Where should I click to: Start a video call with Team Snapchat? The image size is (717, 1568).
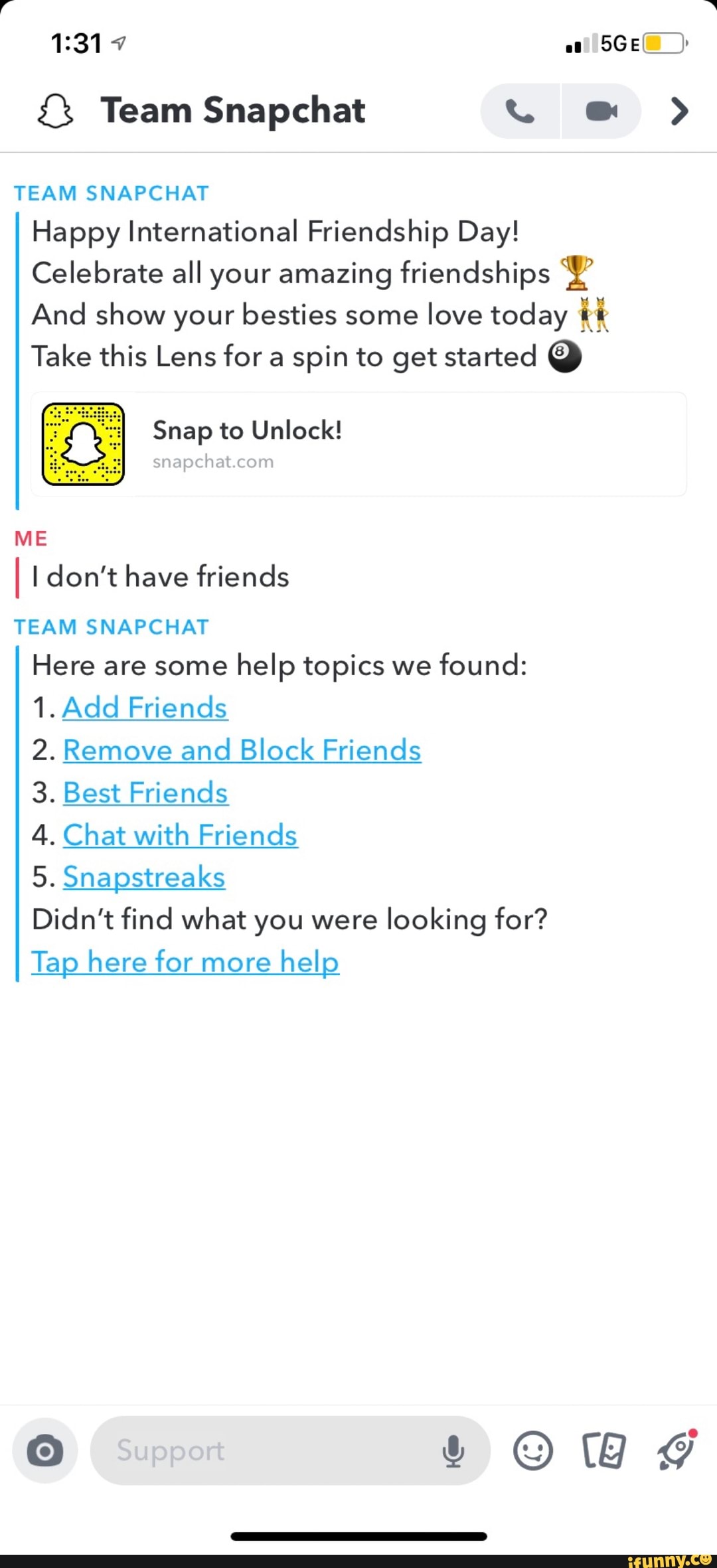(601, 111)
